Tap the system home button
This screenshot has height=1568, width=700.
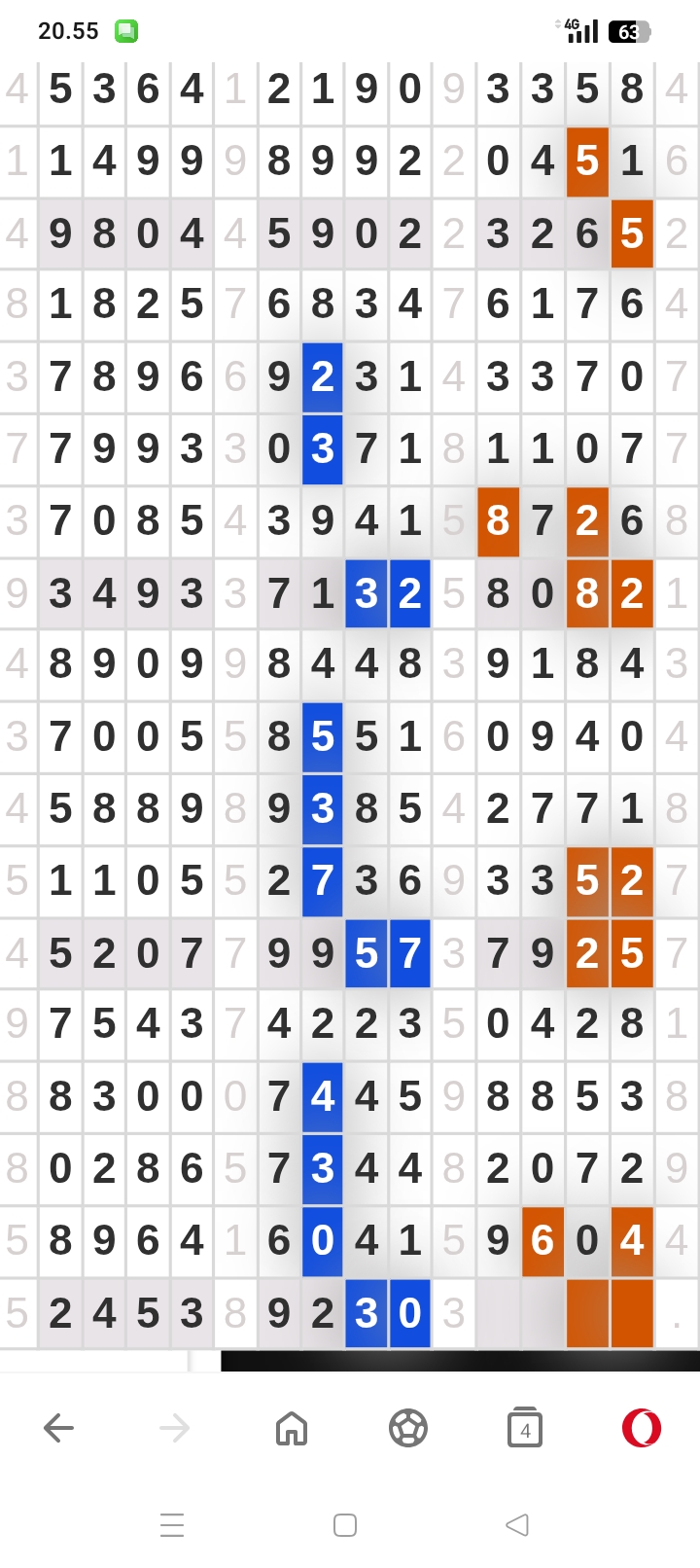[x=345, y=1524]
